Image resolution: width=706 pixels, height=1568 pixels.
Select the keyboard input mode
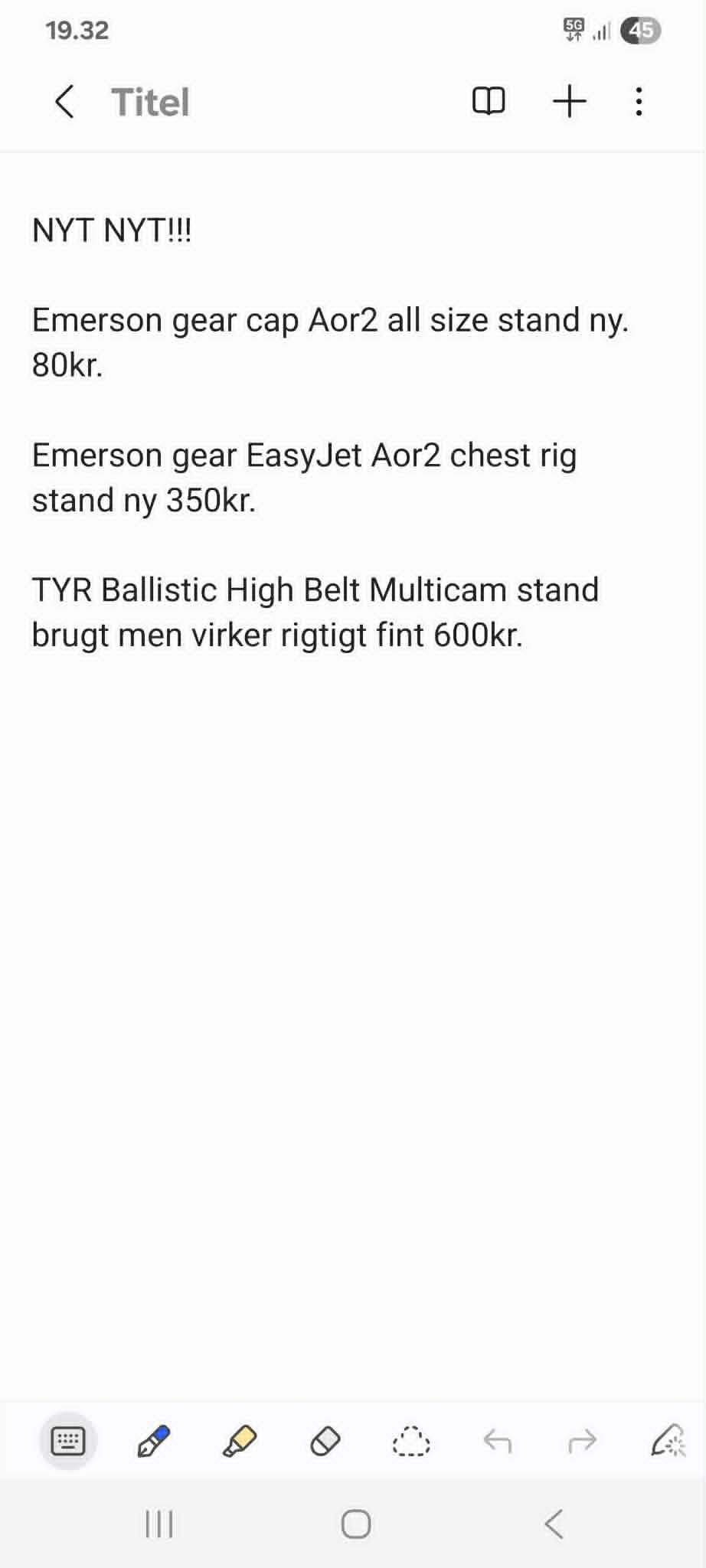[x=68, y=1442]
